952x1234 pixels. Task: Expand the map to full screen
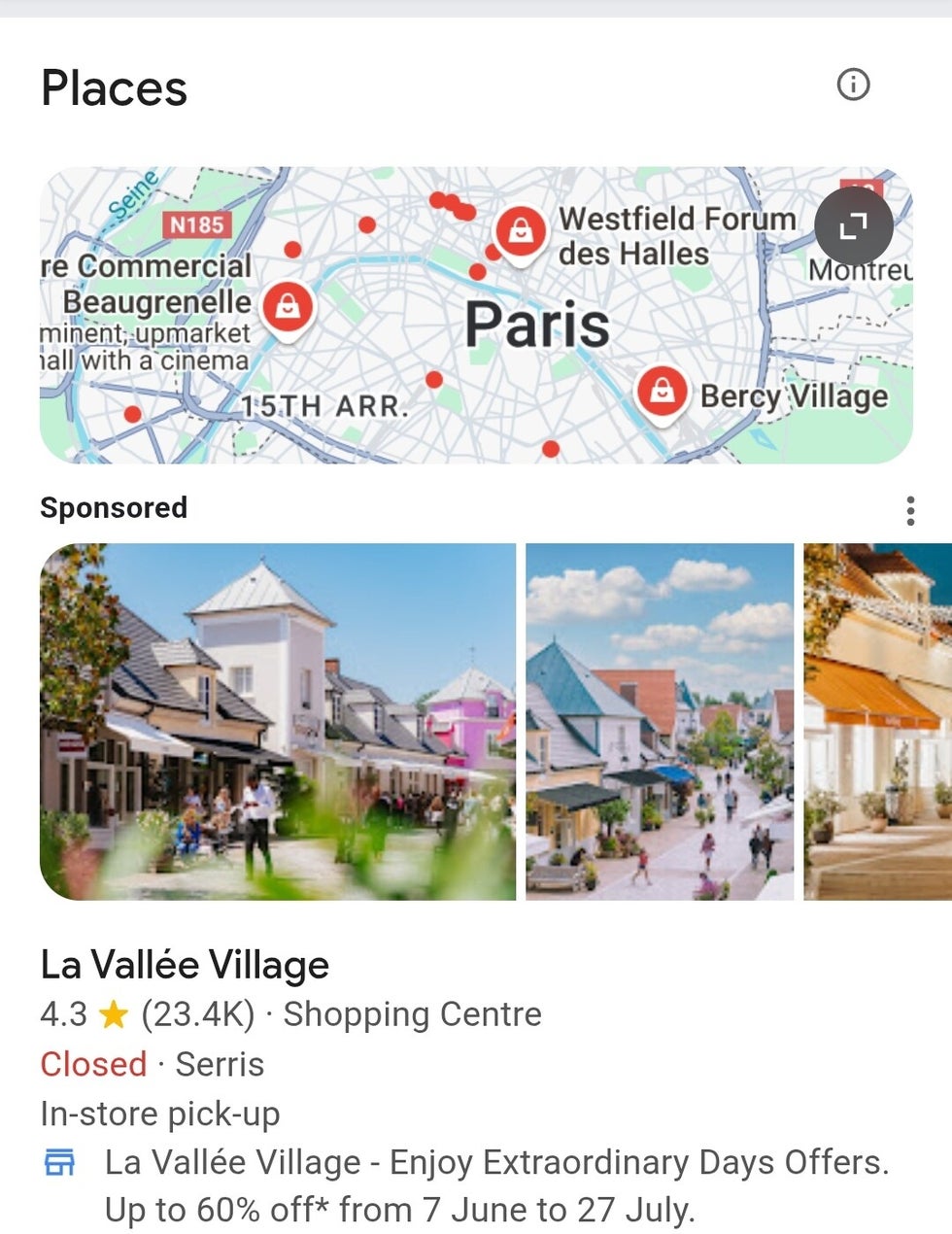point(853,226)
